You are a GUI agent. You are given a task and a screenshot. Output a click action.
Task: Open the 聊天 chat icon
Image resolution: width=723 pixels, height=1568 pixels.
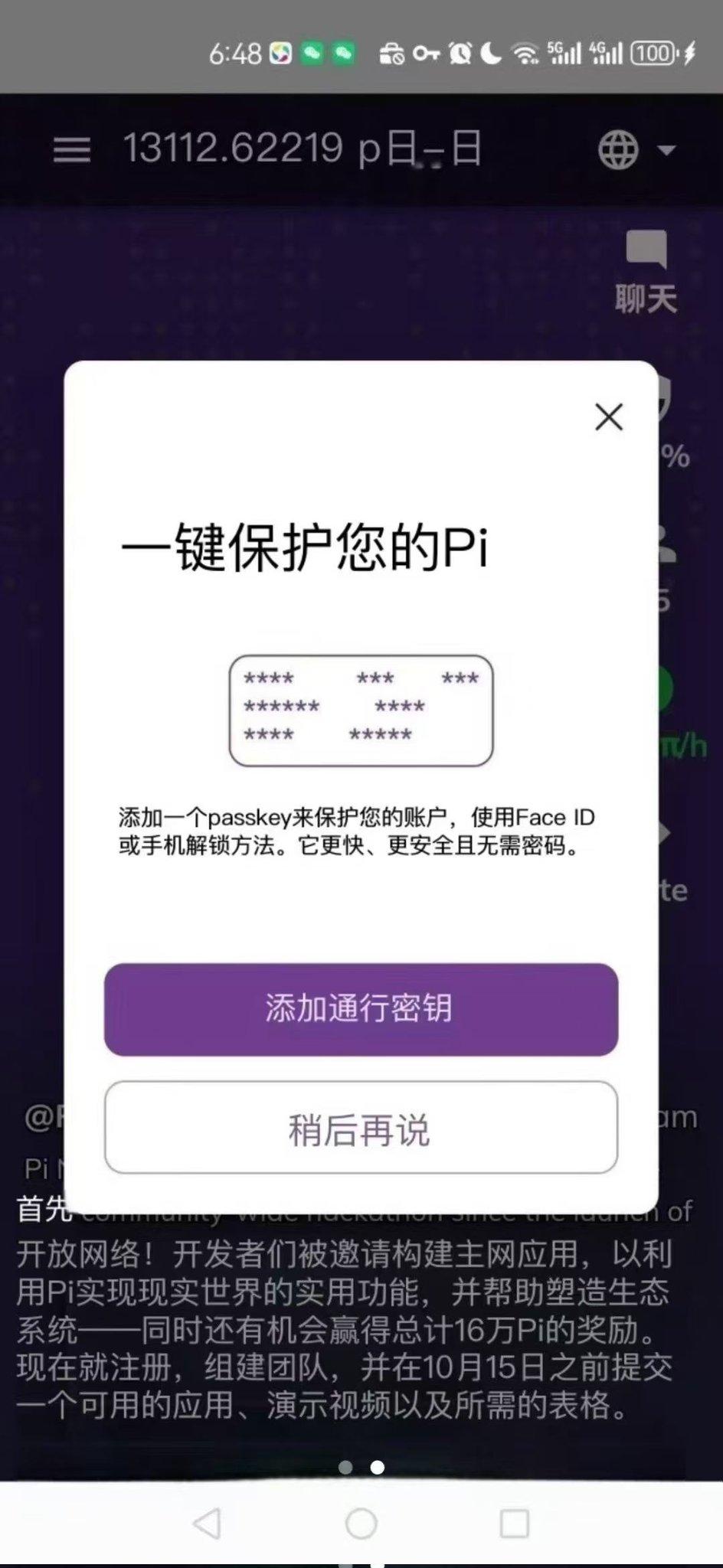646,269
